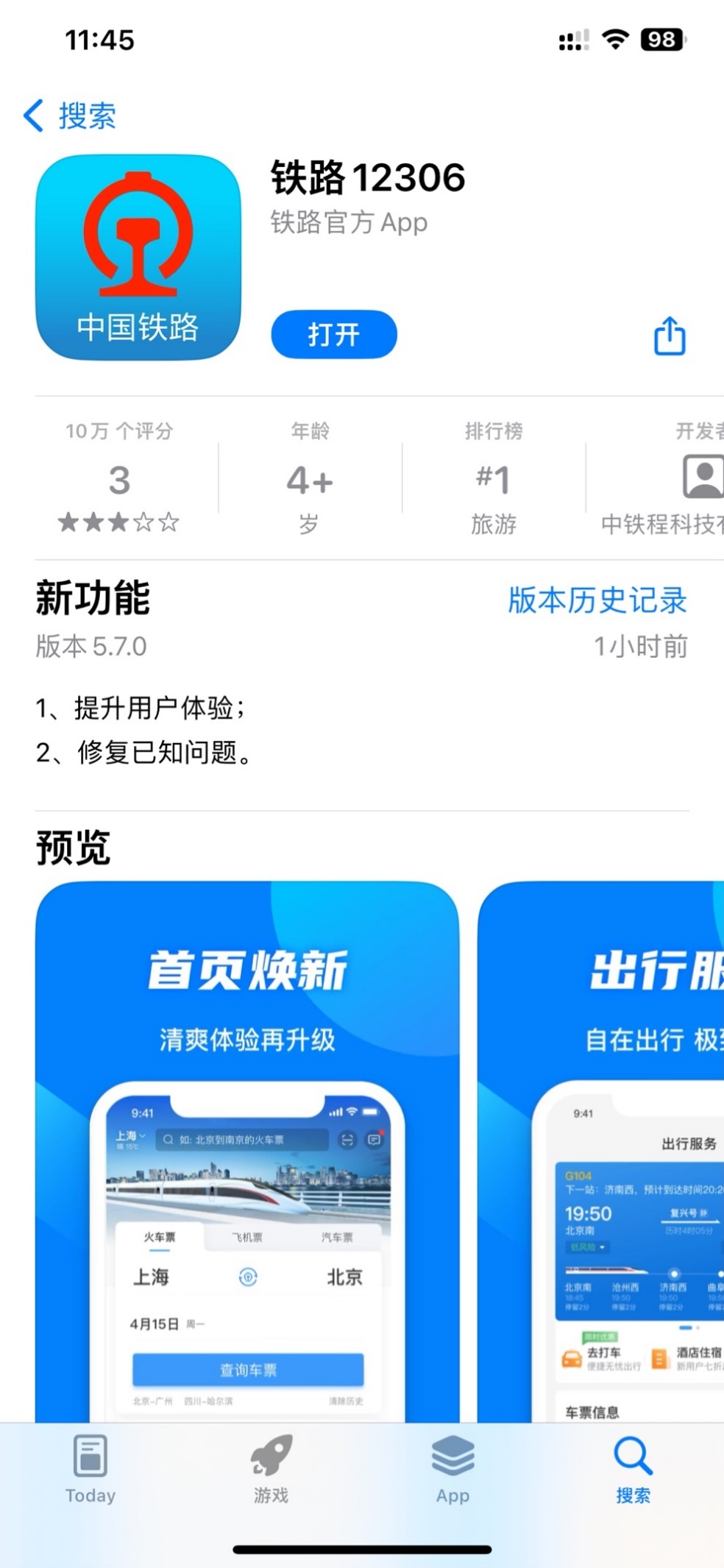Screen dimensions: 724x1568
Task: Select the 搜索 tab
Action: click(x=633, y=1467)
